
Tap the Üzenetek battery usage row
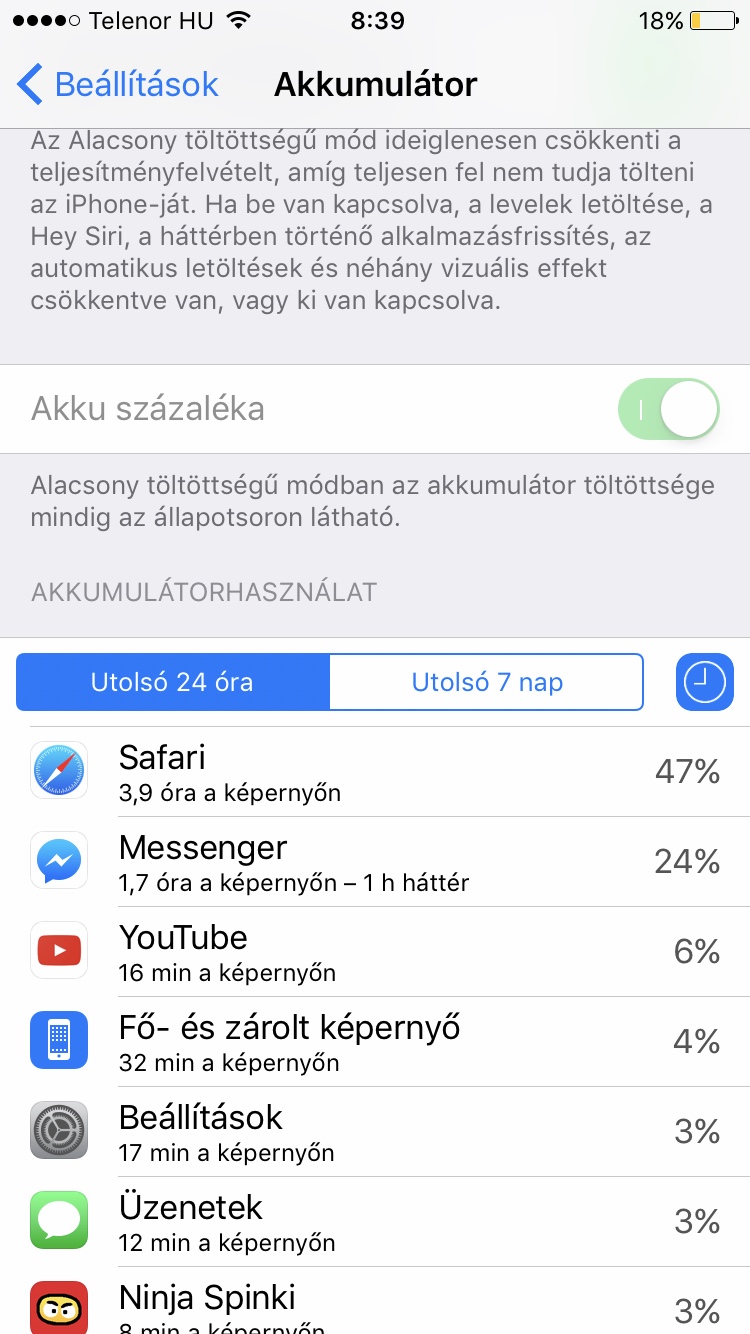375,1221
